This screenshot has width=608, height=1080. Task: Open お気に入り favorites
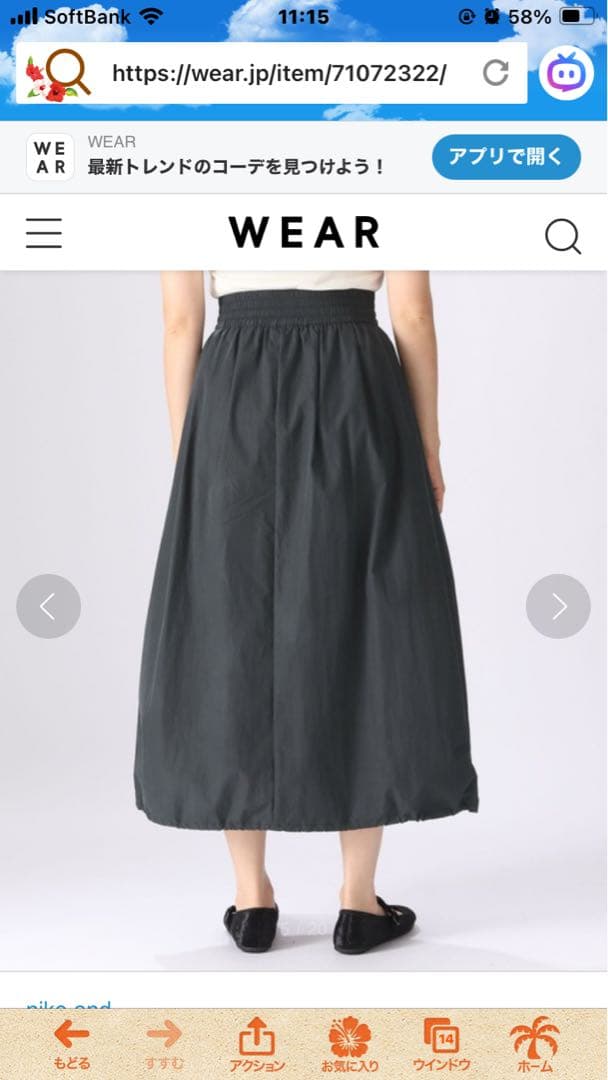349,1044
